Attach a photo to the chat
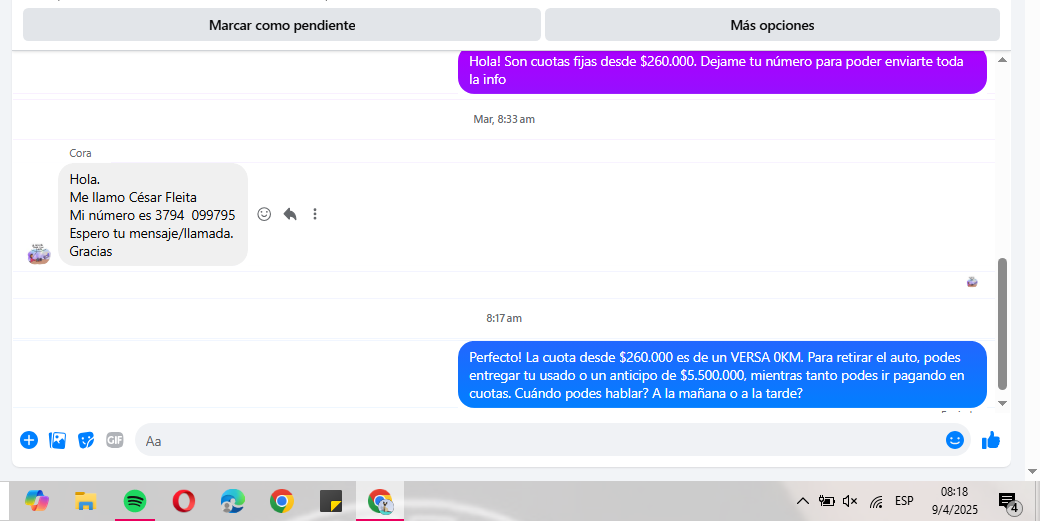 (58, 440)
